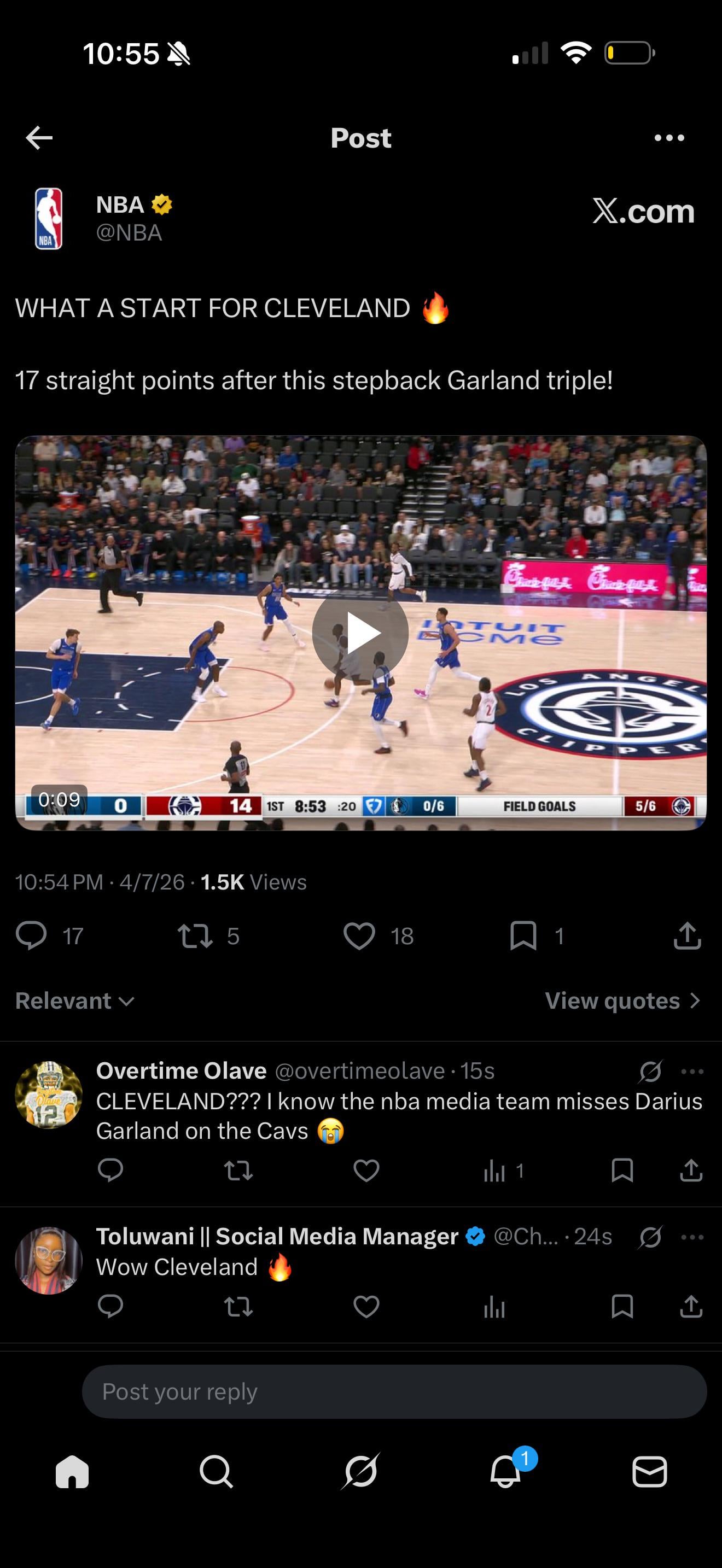
Task: Like Overtime Olave's reply
Action: (366, 1171)
